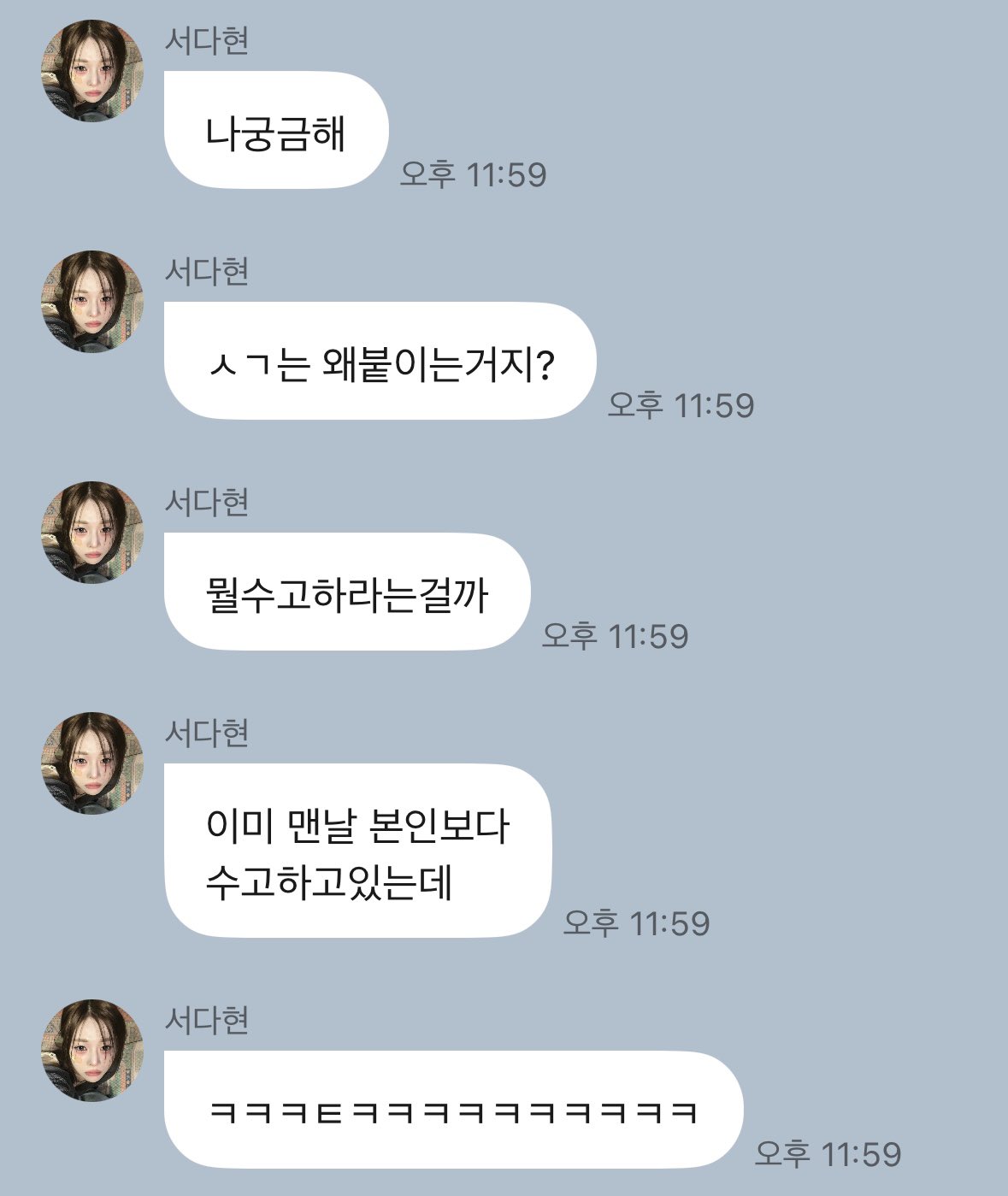View the profile photo beside '뭘수고하라는걸까'
This screenshot has height=1196, width=1008.
[x=92, y=533]
